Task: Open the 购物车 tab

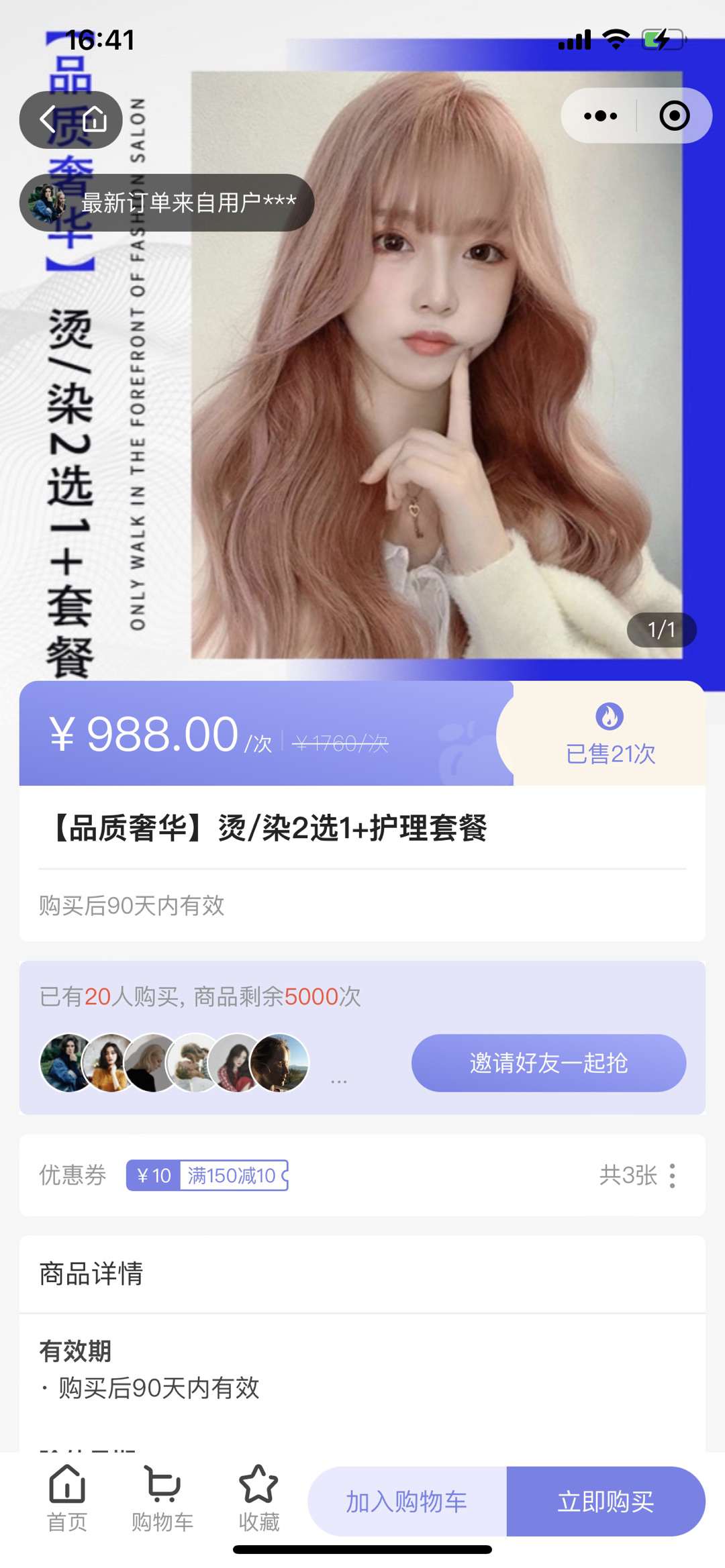Action: (162, 1499)
